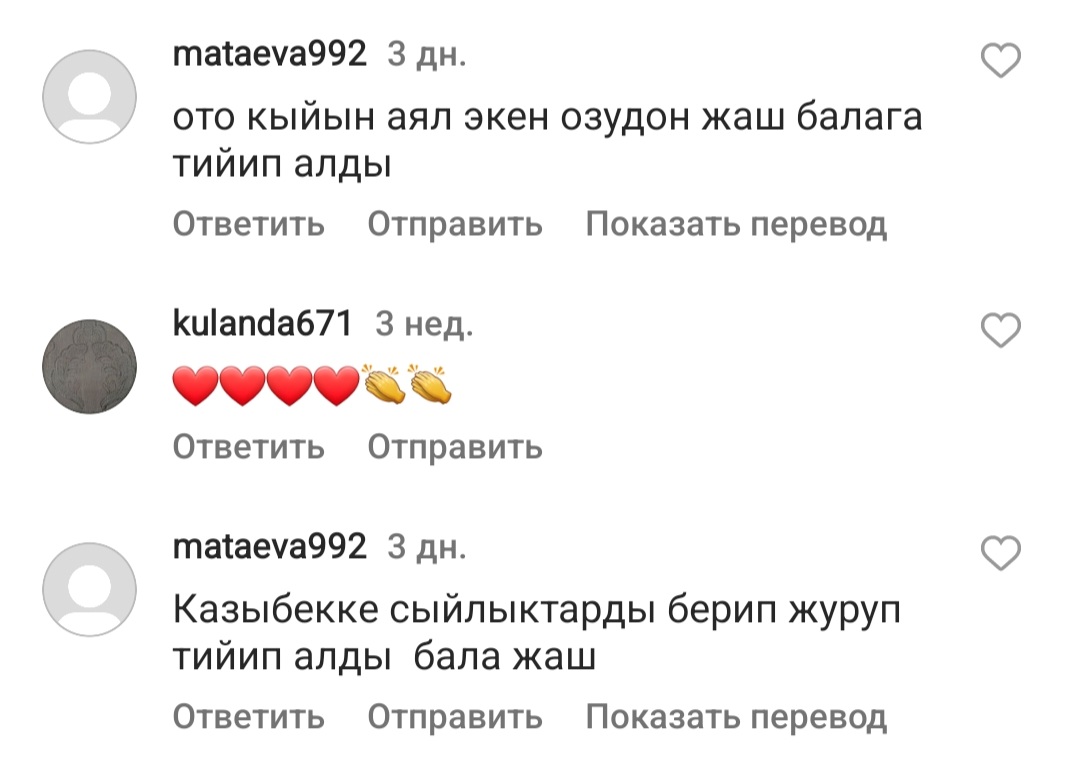Reply to the 'ото кыйын аял' comment
The height and width of the screenshot is (780, 1080).
249,224
